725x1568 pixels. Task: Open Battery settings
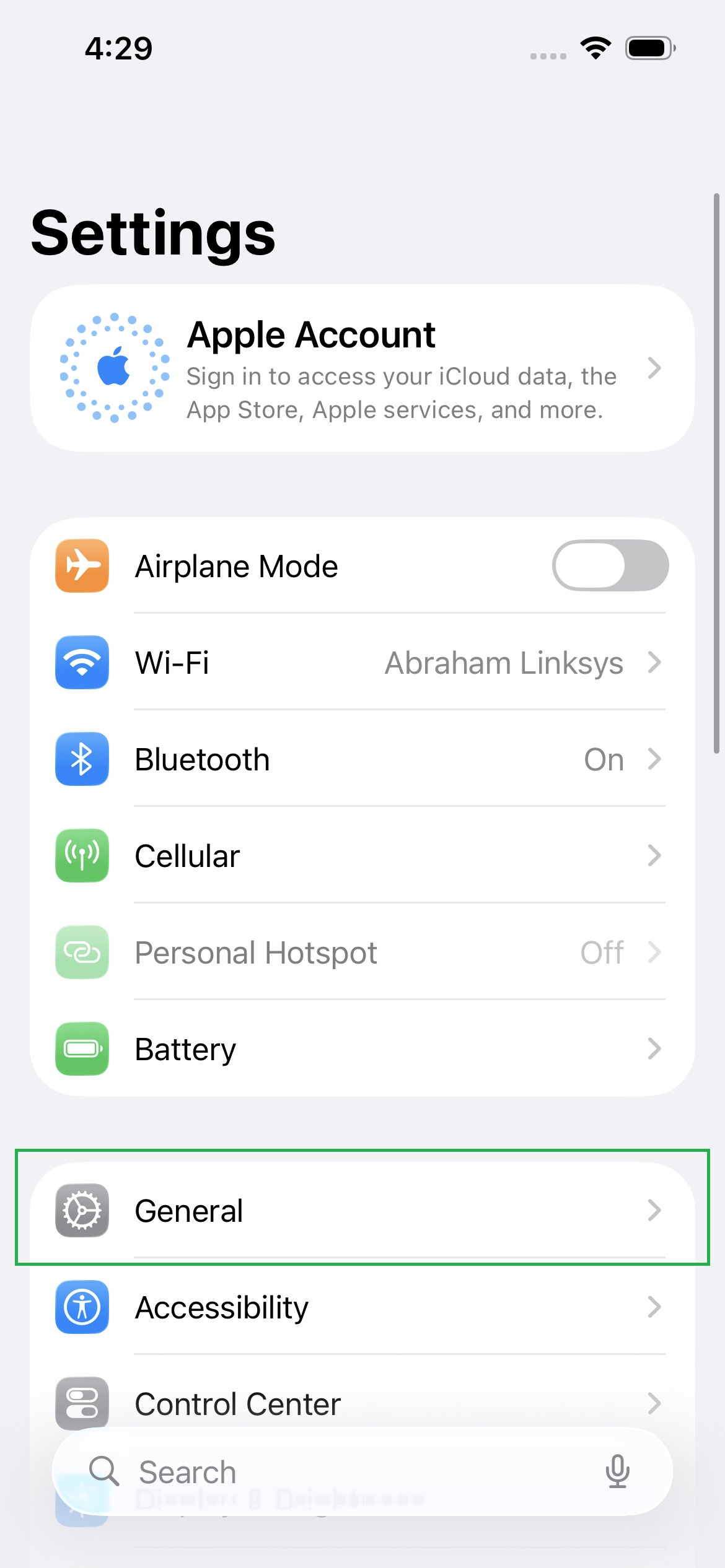tap(362, 1049)
